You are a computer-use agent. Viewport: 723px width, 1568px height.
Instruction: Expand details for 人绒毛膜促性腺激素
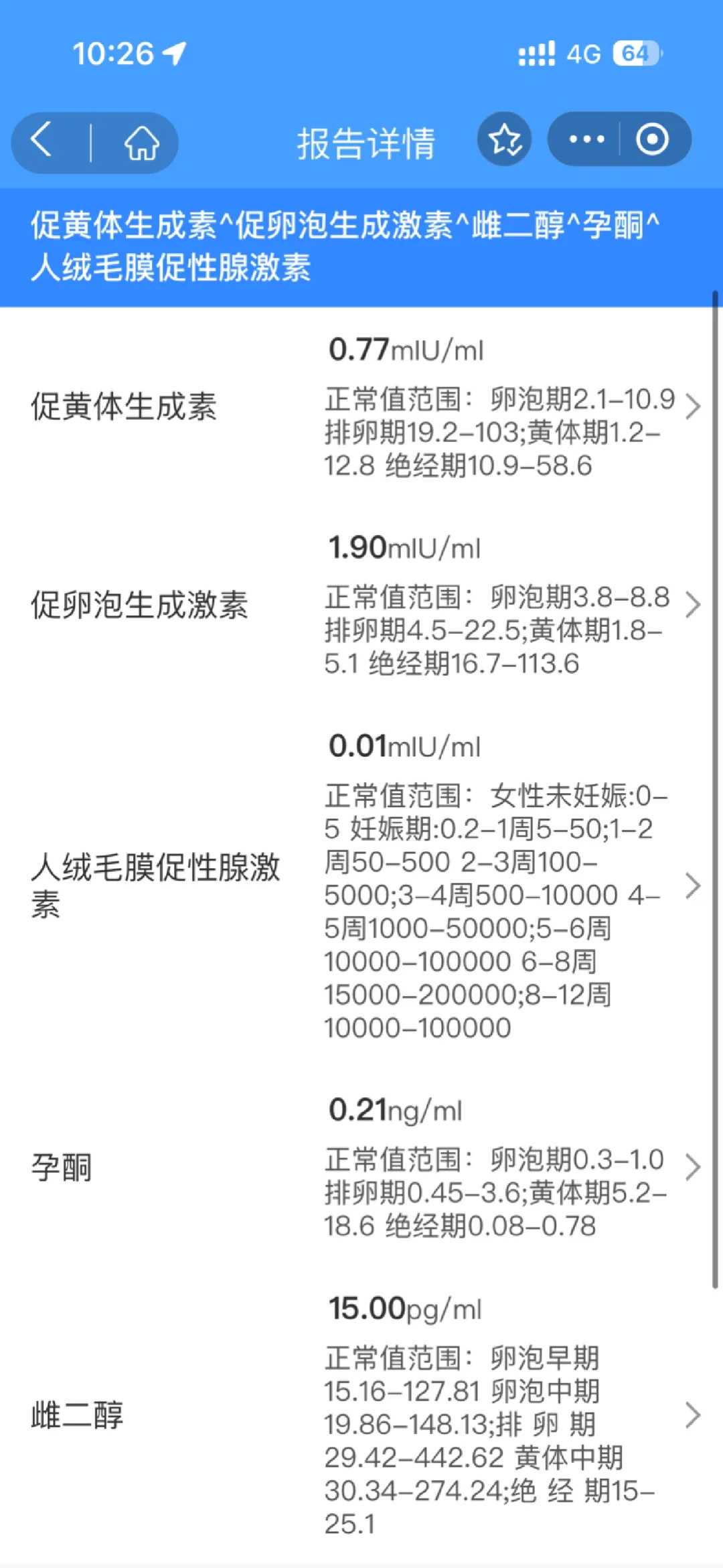point(694,885)
